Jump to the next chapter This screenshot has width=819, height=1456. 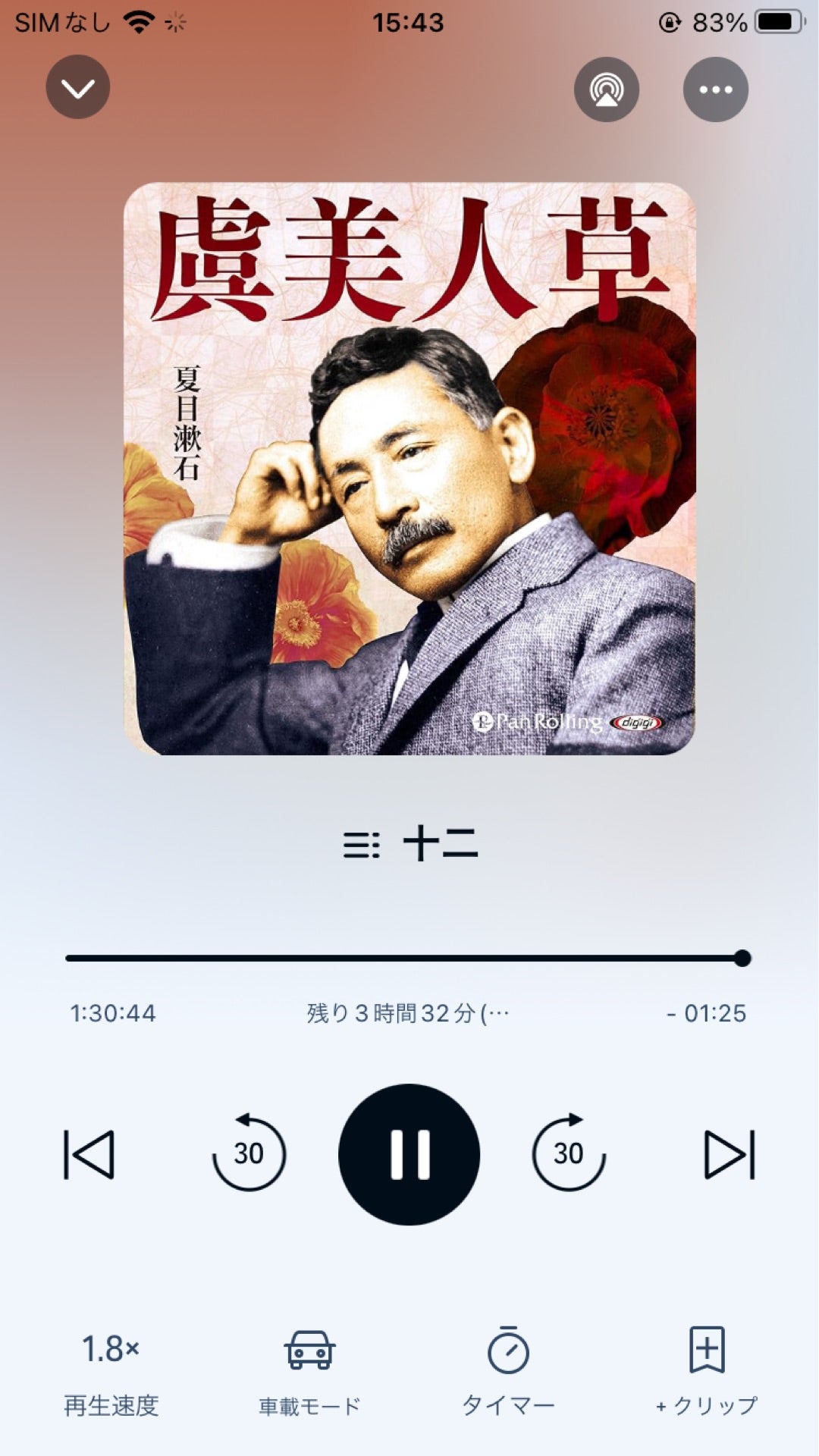(x=729, y=1153)
